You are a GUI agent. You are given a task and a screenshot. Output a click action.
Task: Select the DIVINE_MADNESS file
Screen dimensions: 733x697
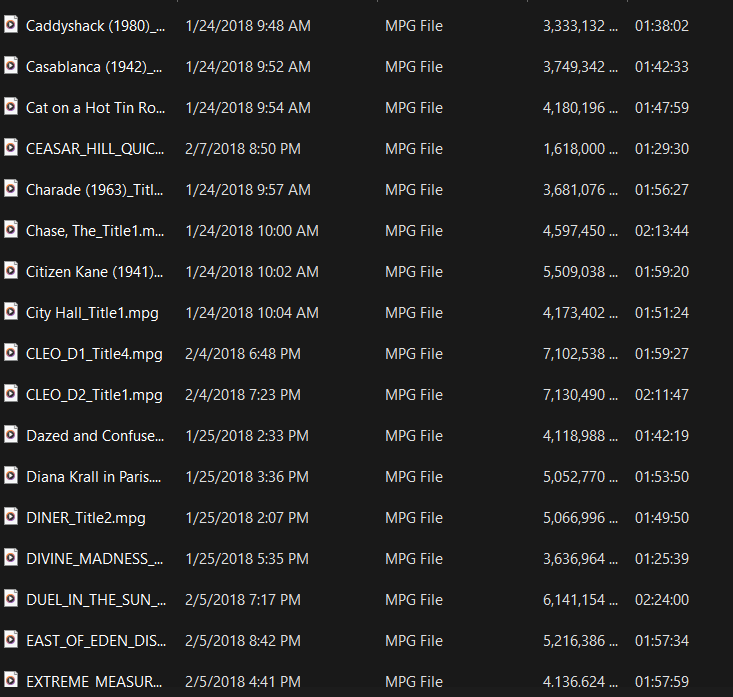click(95, 559)
